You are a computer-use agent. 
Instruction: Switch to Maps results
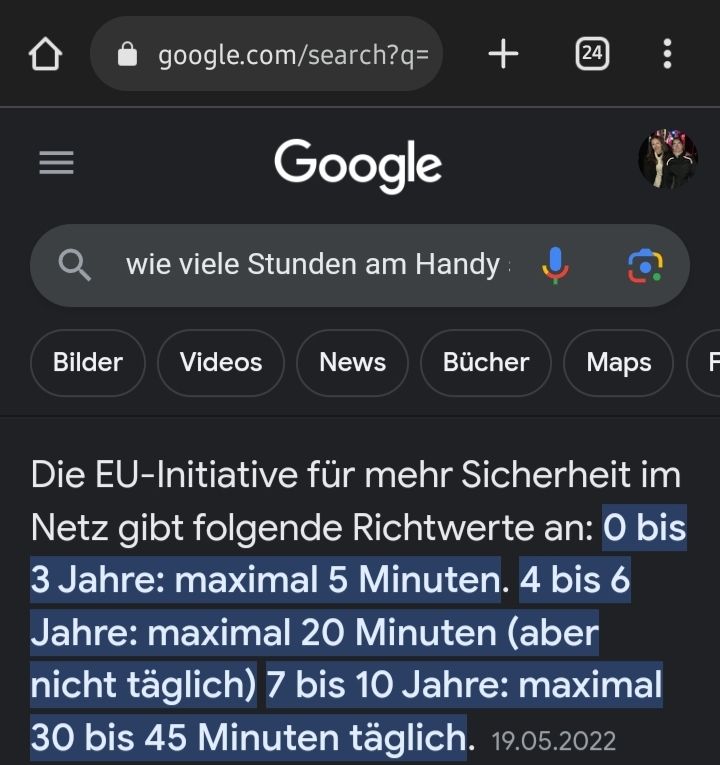pyautogui.click(x=618, y=363)
